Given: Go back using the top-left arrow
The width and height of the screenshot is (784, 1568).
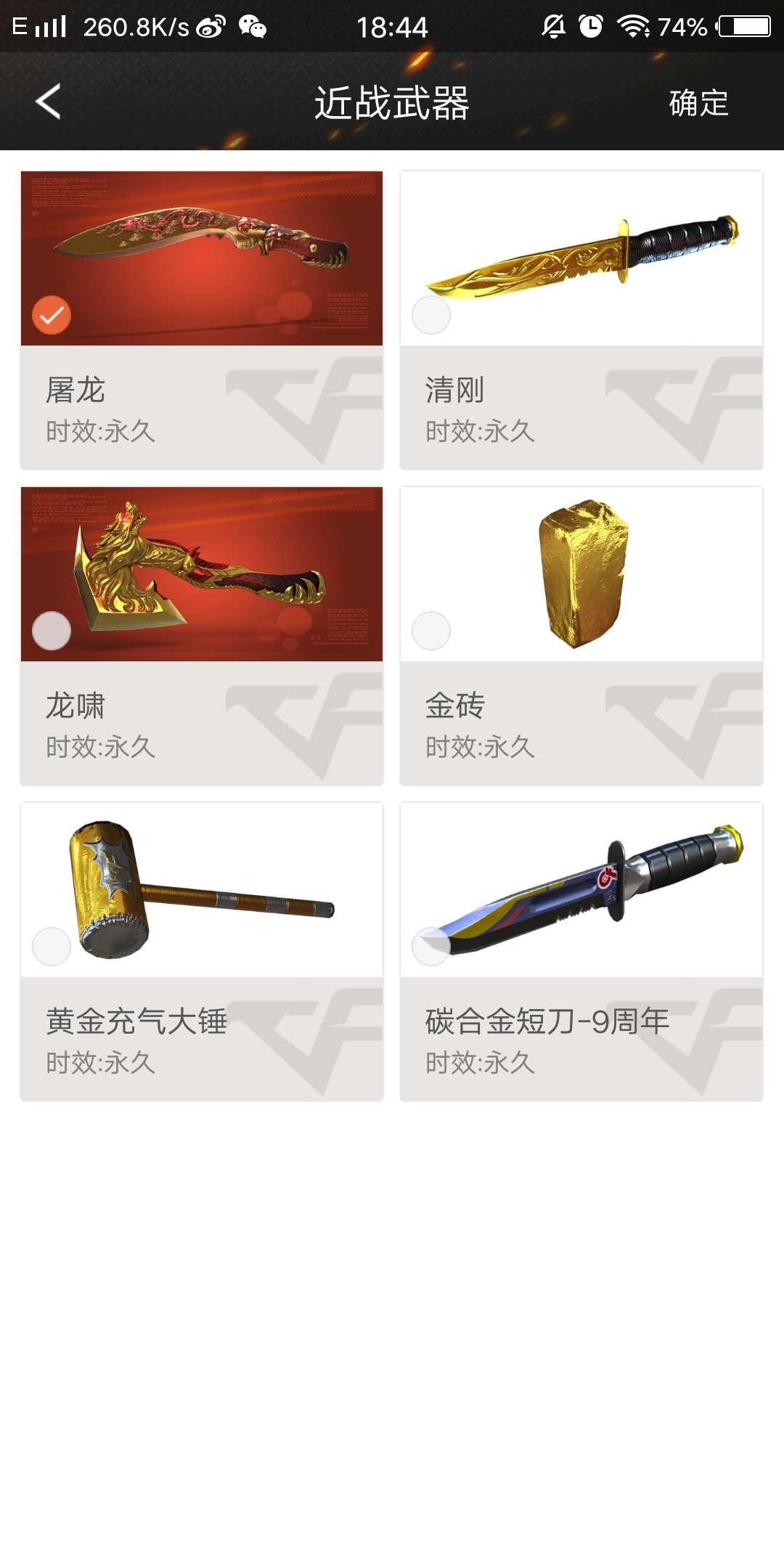Looking at the screenshot, I should pos(48,102).
